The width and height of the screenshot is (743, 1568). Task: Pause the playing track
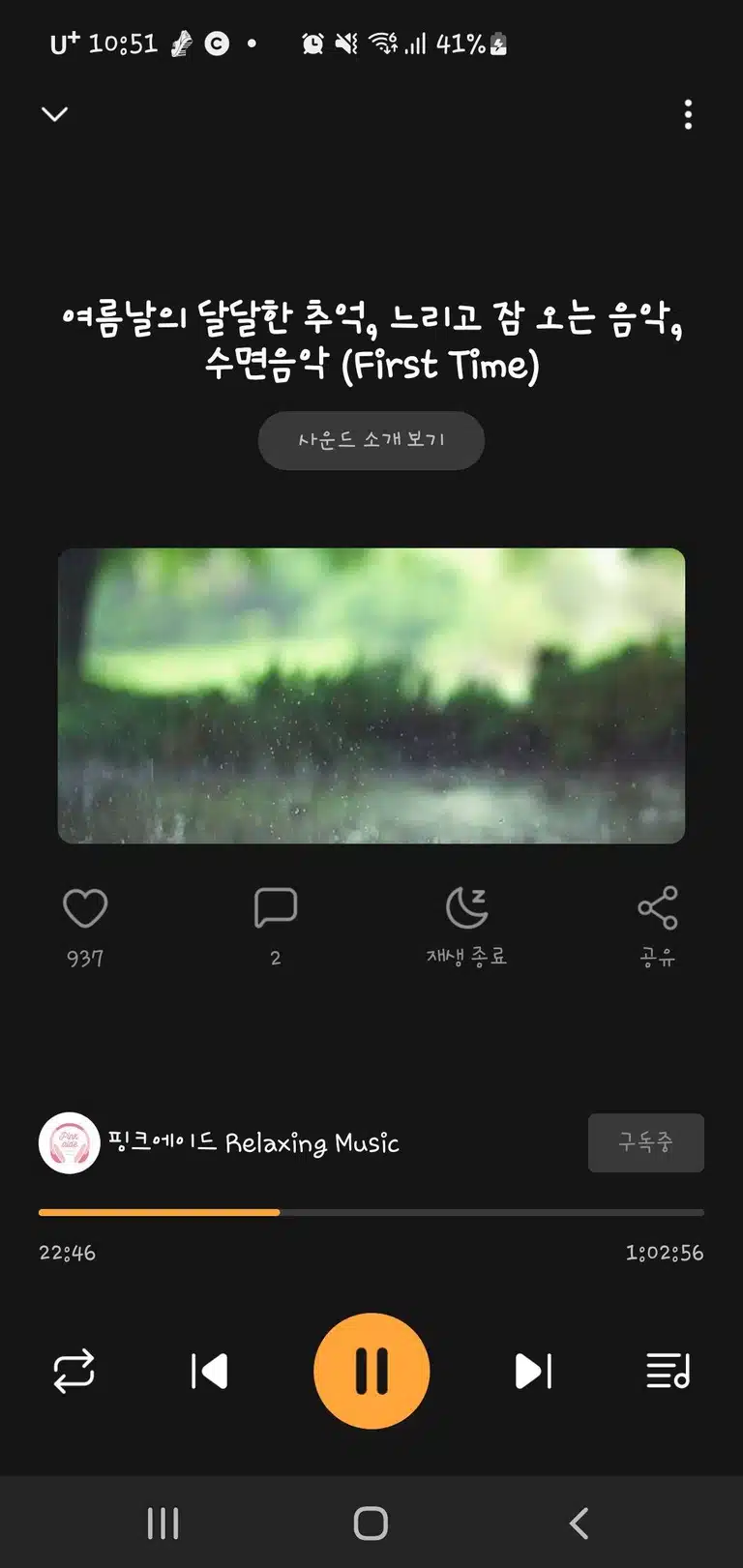click(371, 1371)
